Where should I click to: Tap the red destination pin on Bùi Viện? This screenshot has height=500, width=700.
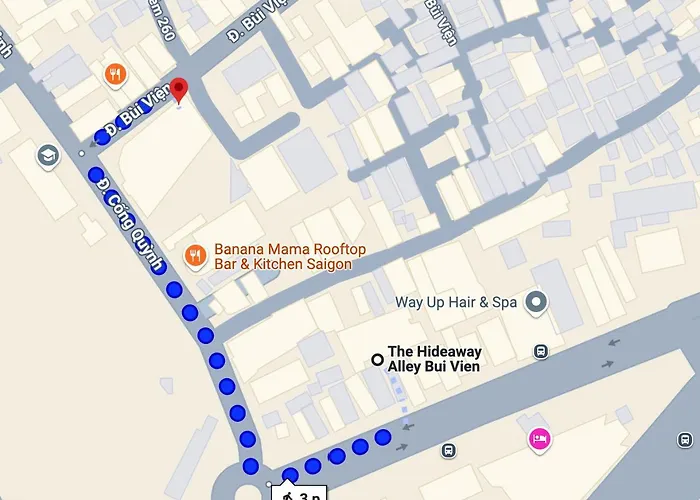(x=179, y=90)
